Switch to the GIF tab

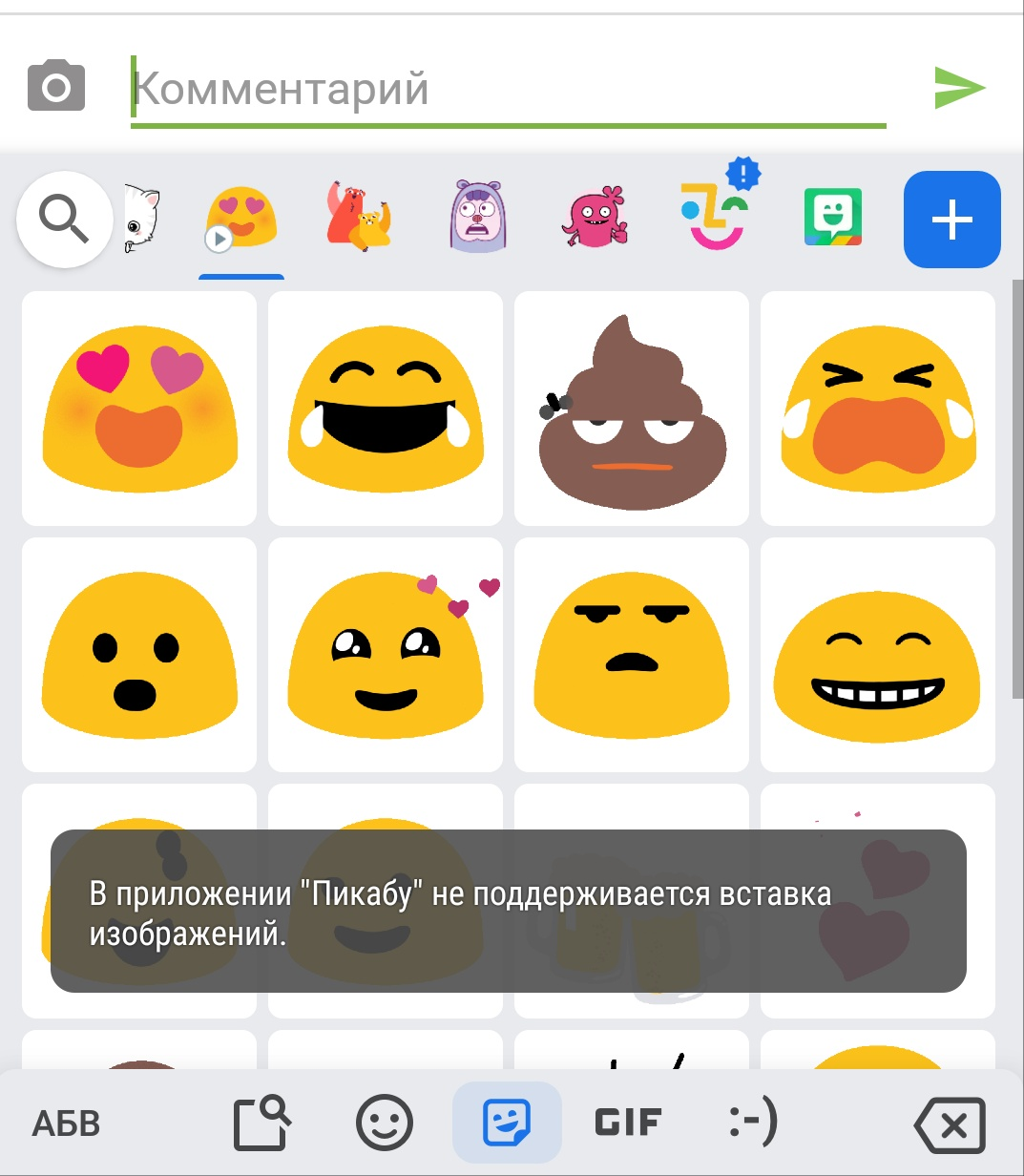pos(628,1123)
